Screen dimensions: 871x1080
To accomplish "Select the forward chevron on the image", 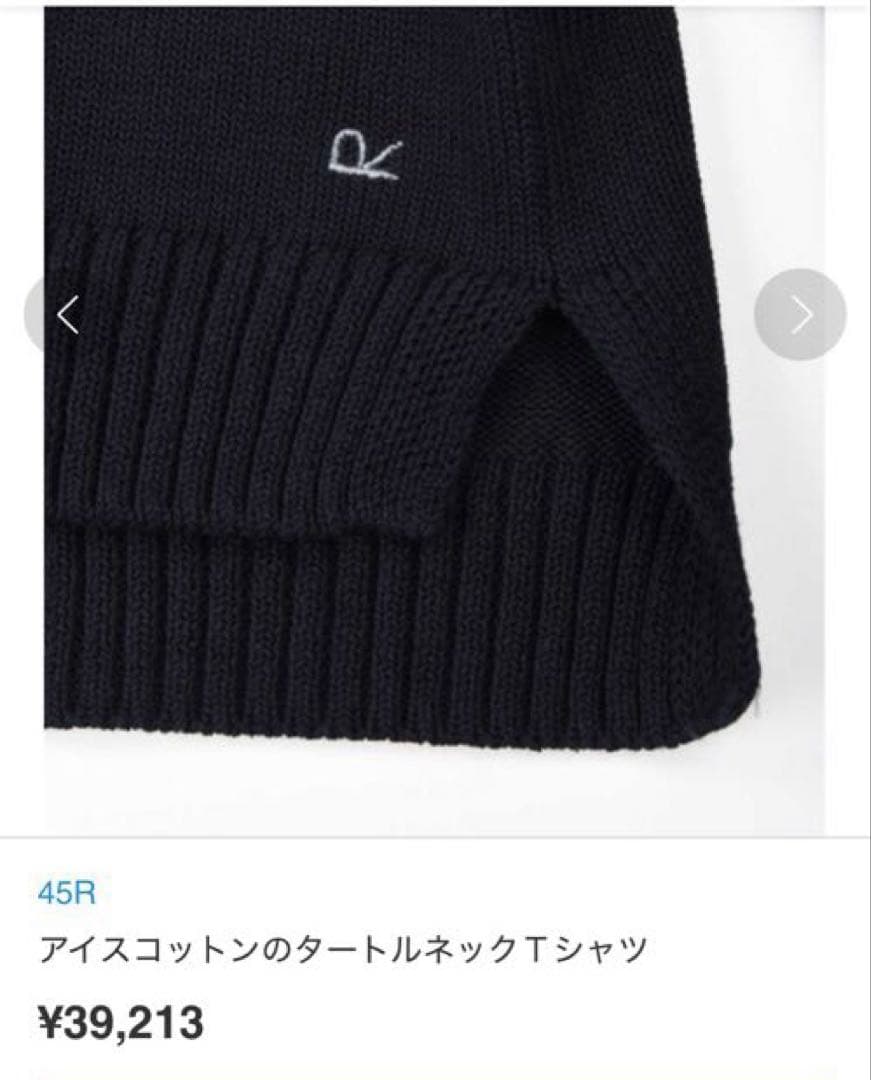I will [x=800, y=314].
